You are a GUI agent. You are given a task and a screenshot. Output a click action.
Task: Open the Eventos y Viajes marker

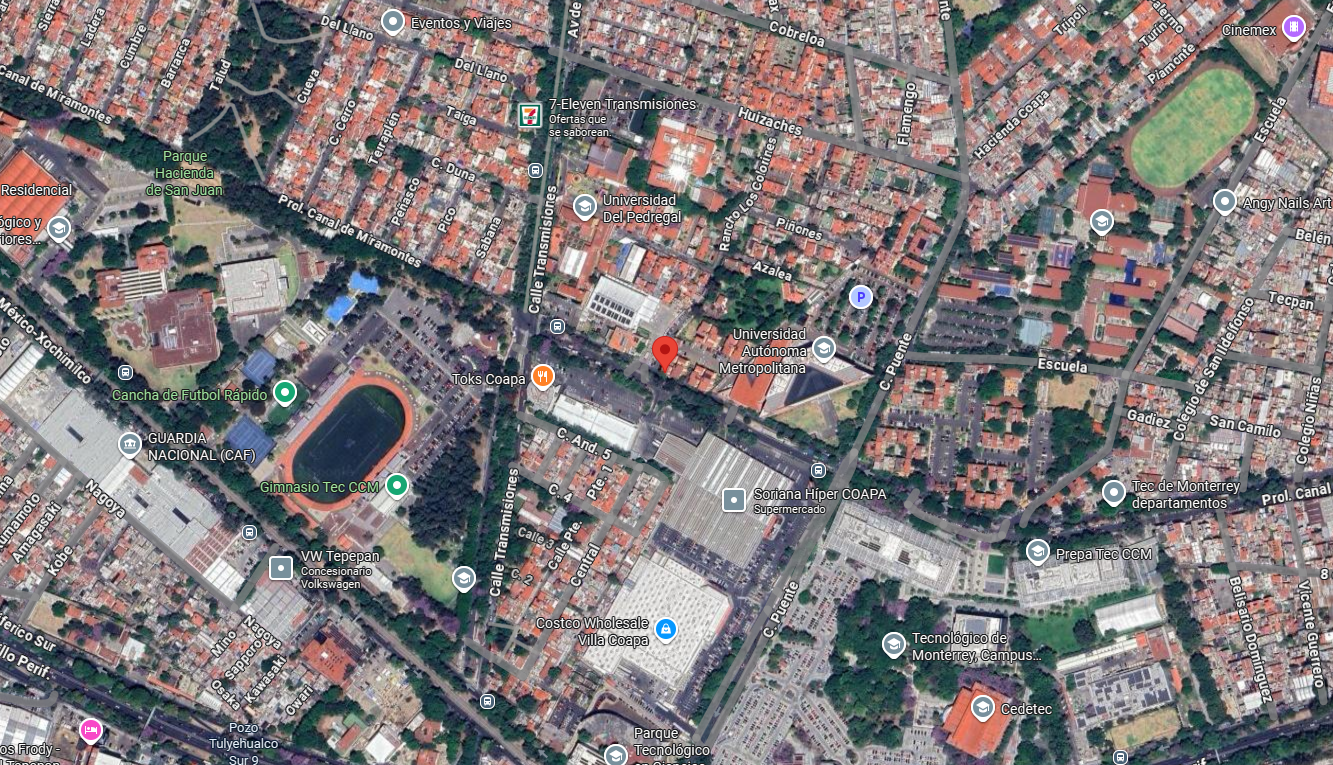[393, 21]
